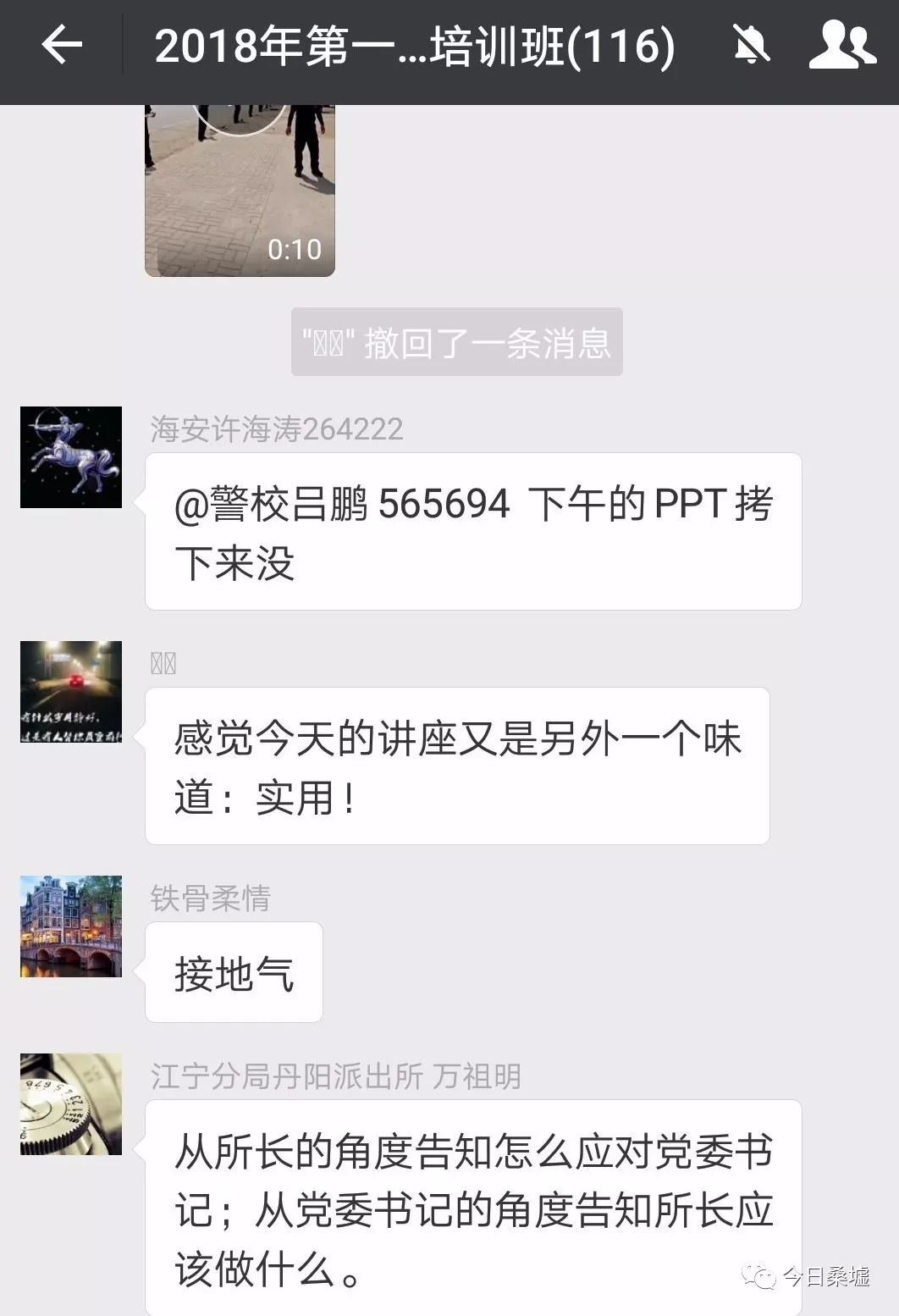Tap the night street avatar above 铁骨柔情

pos(71,692)
